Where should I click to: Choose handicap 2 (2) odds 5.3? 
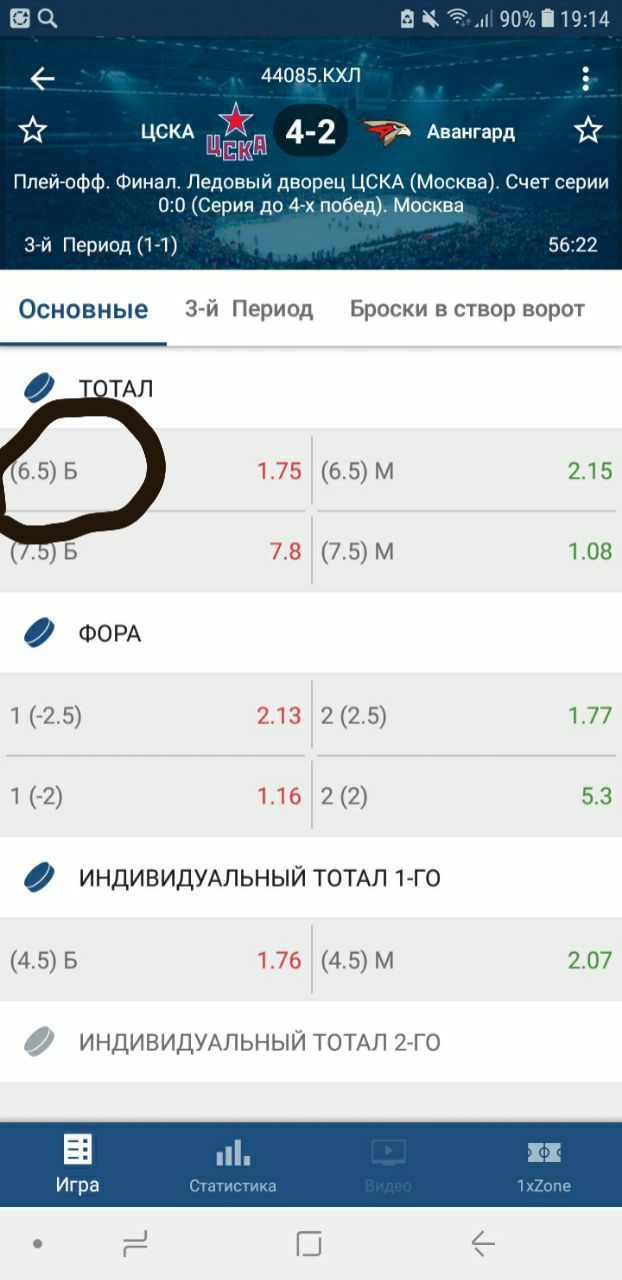(466, 797)
